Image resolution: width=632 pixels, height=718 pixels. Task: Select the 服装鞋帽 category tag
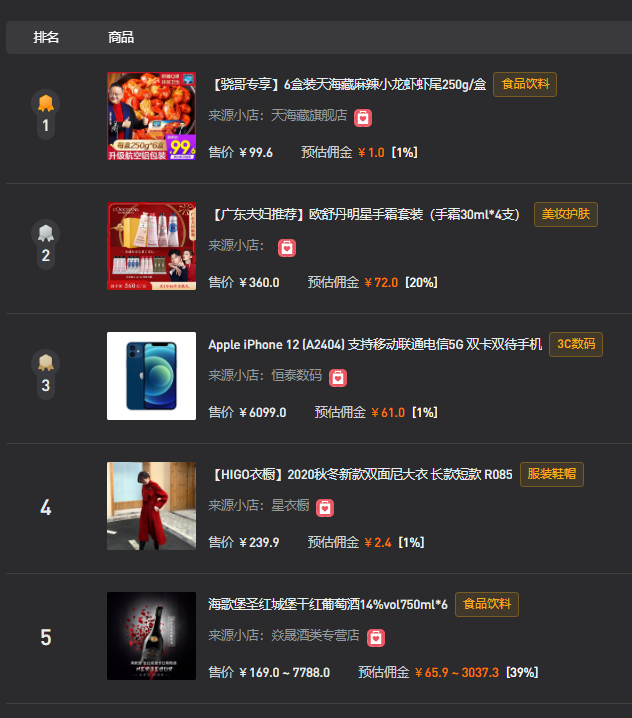(551, 474)
